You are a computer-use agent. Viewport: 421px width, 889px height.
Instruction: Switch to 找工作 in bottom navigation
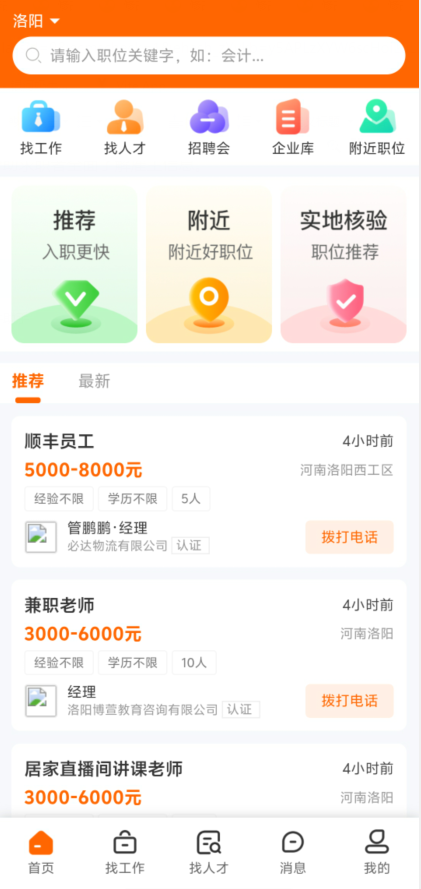pyautogui.click(x=125, y=852)
